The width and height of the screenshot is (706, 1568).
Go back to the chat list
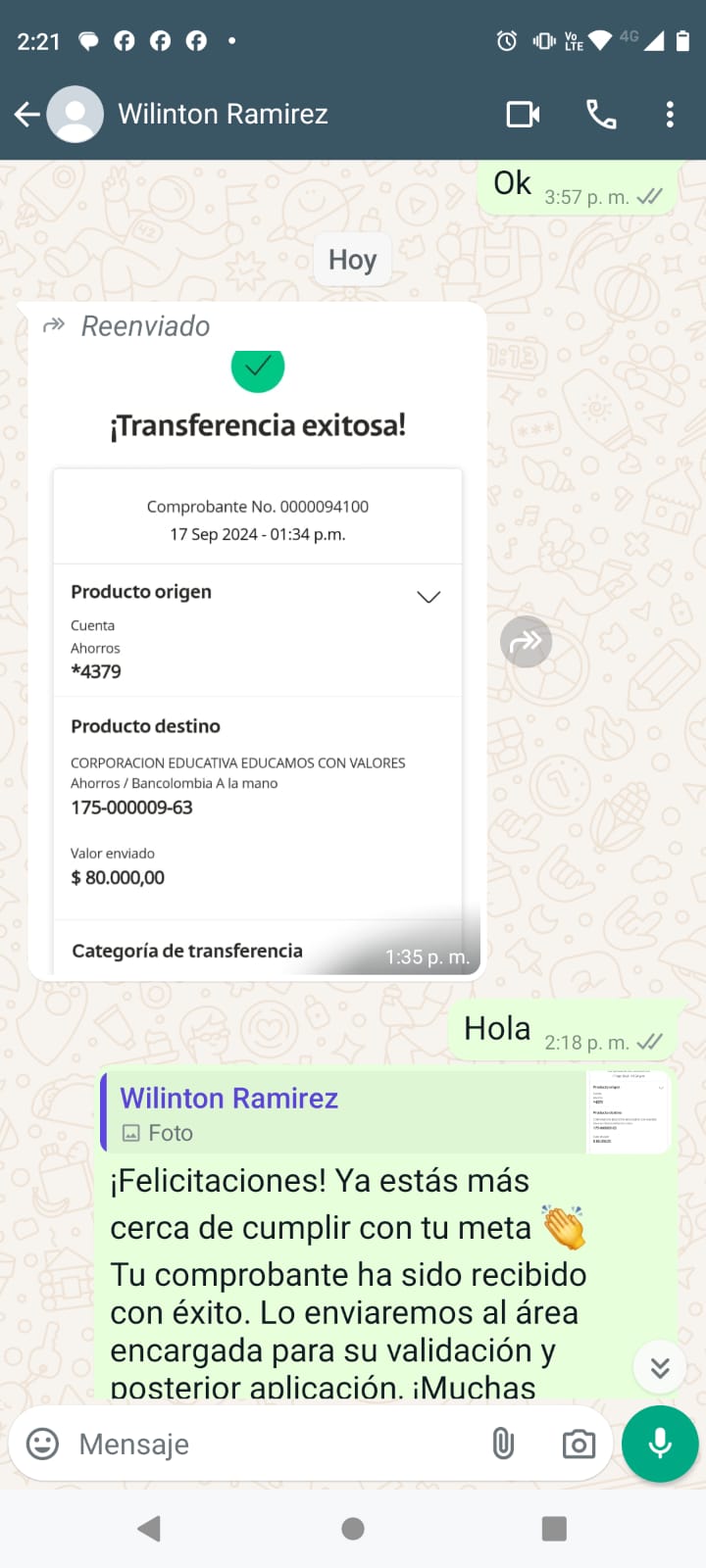(x=26, y=115)
